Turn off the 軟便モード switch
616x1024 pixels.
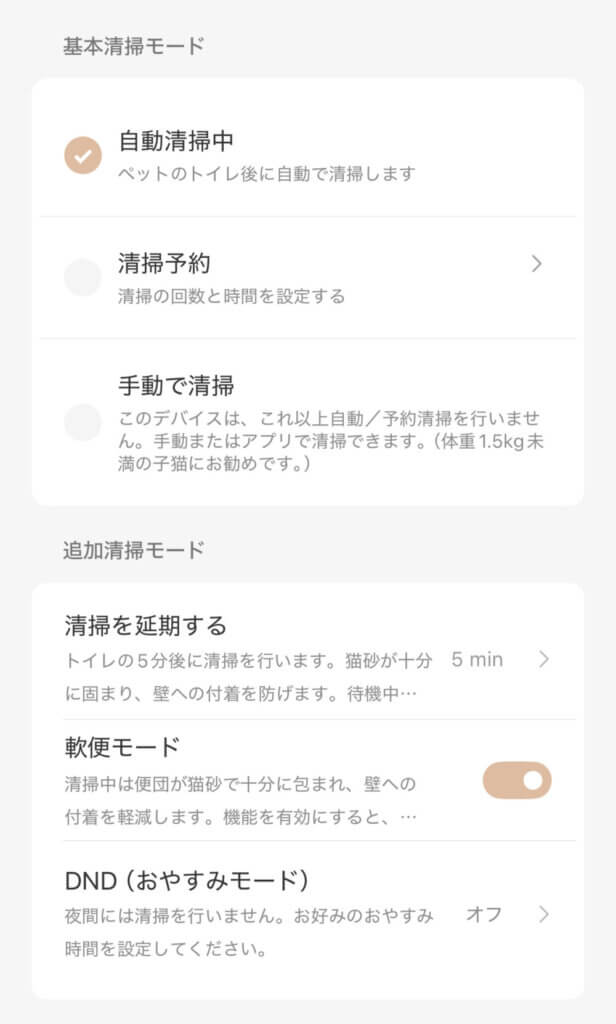[x=517, y=780]
